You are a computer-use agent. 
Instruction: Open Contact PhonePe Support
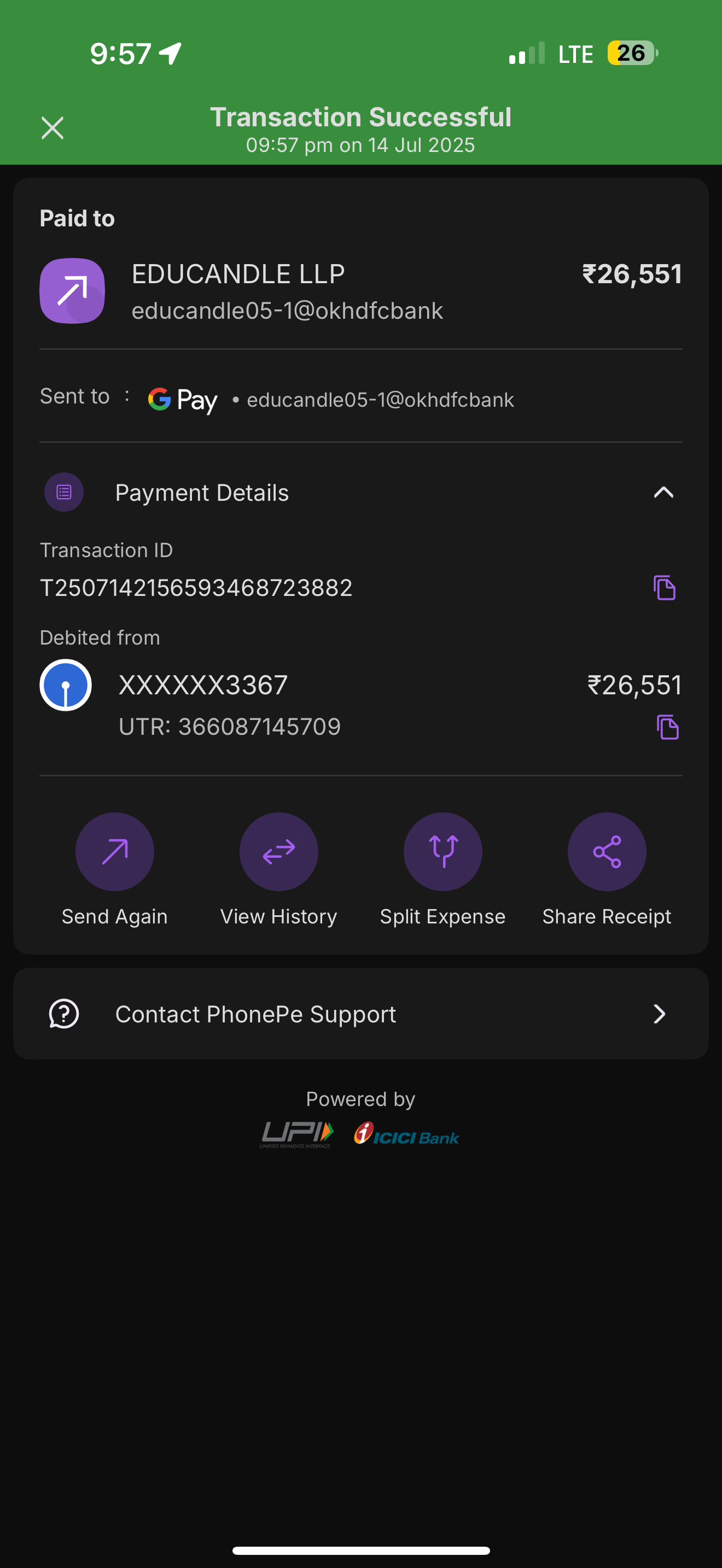tap(360, 1014)
